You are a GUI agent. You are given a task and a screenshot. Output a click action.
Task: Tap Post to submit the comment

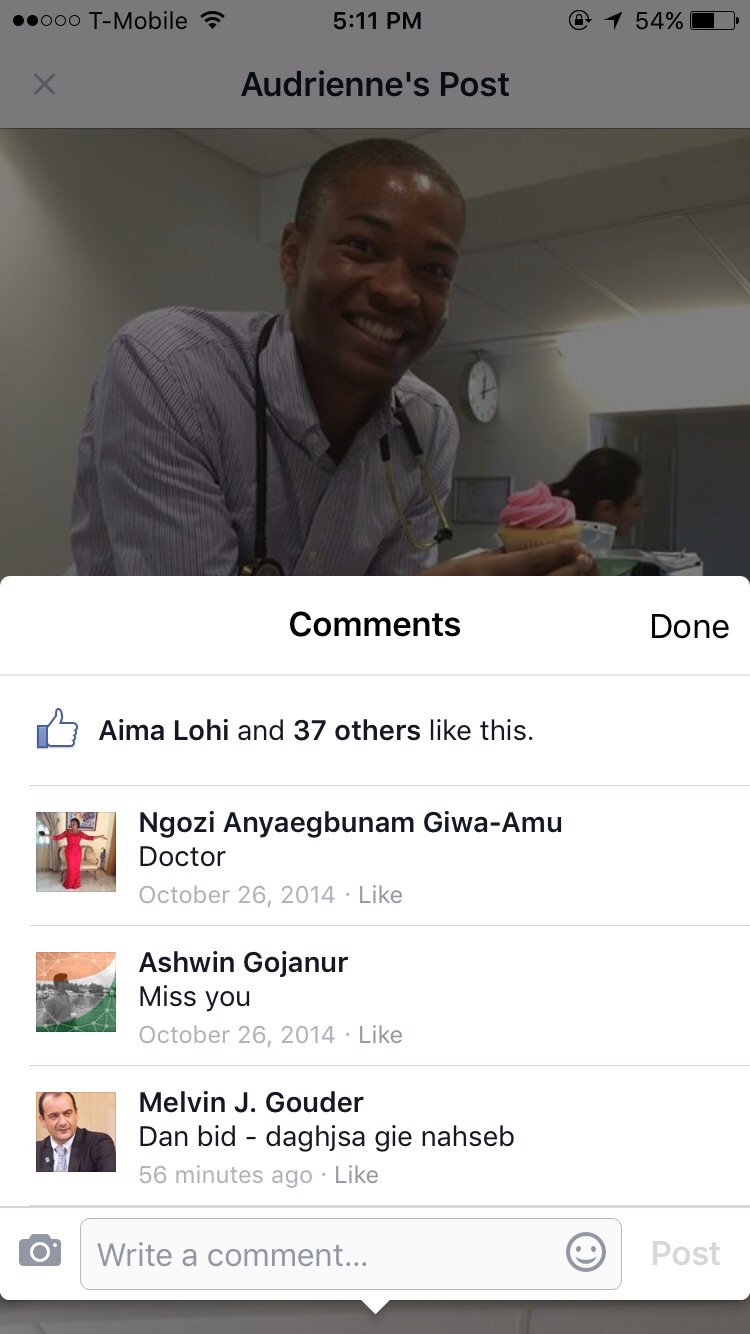[686, 1254]
